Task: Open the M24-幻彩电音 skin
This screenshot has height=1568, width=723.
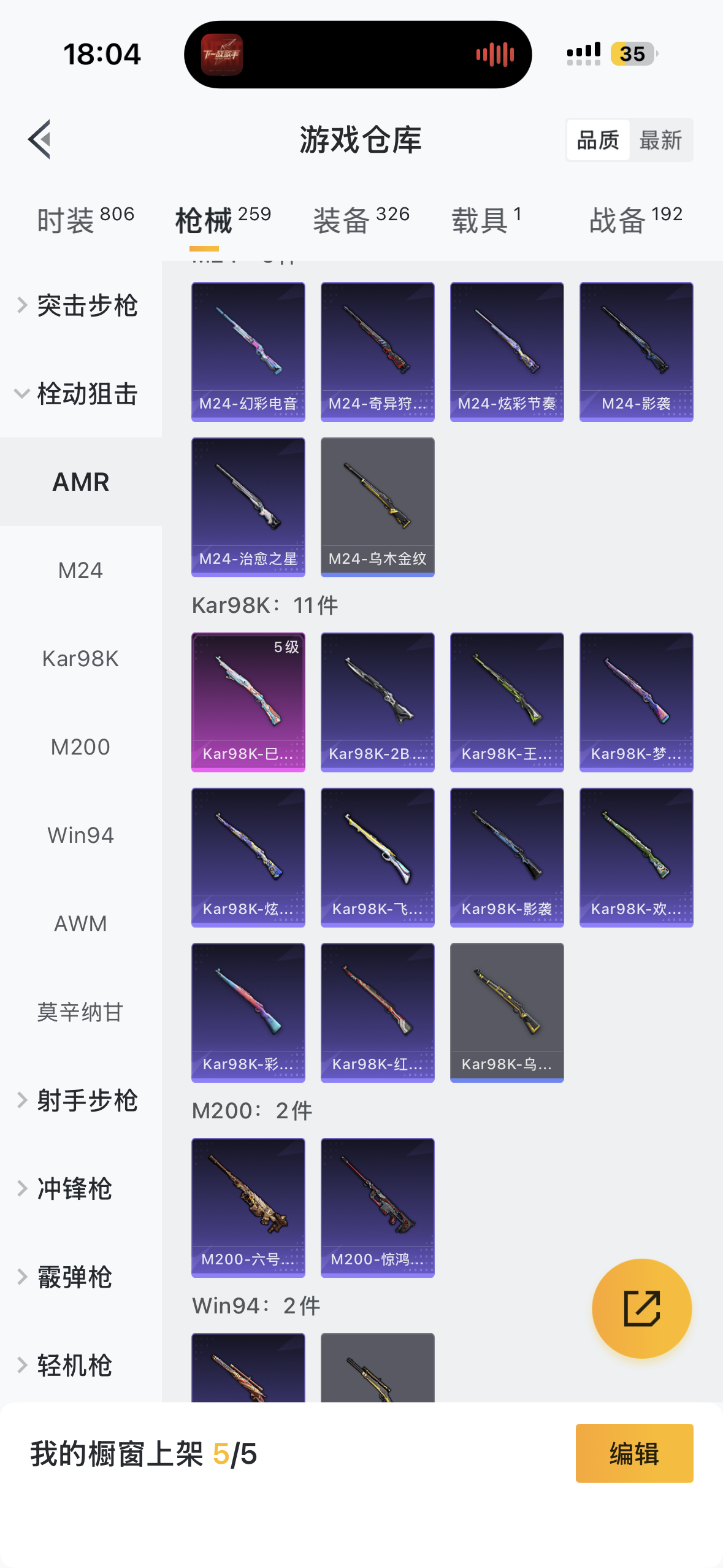Action: click(248, 352)
